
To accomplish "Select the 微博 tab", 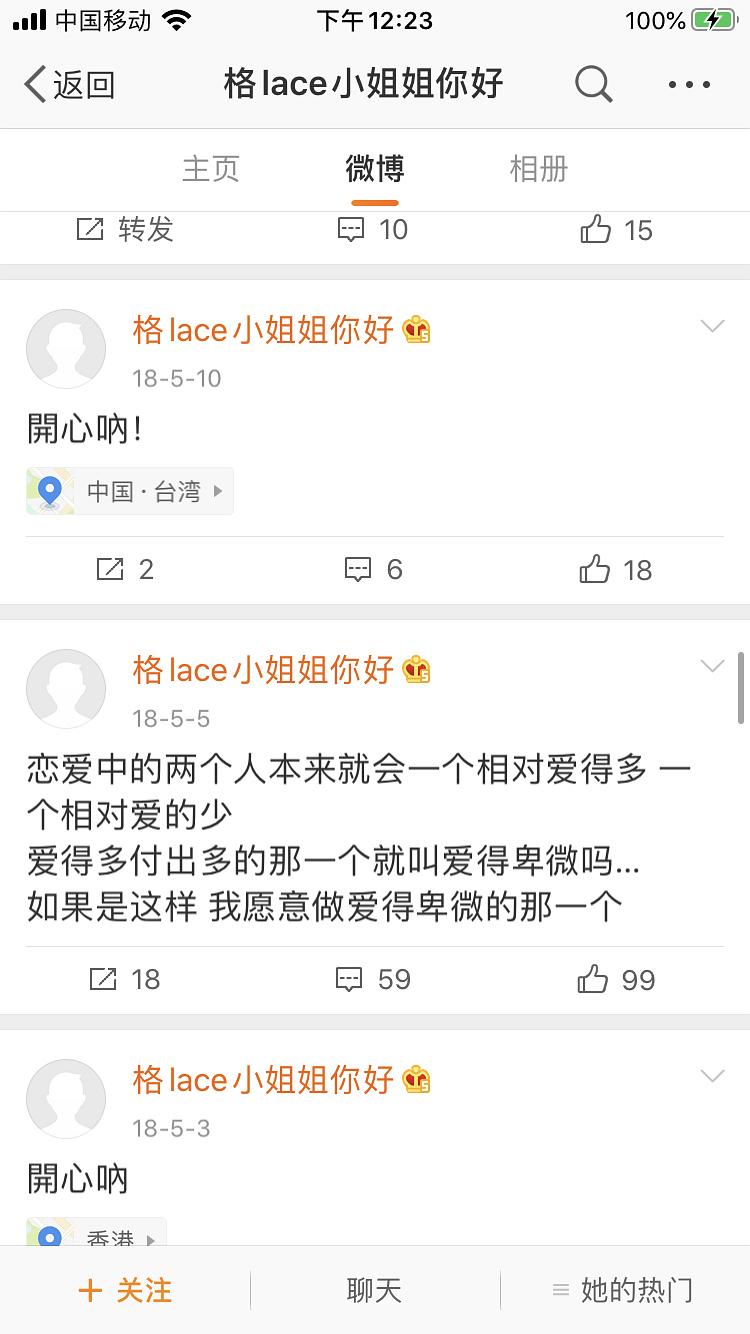I will pos(375,169).
